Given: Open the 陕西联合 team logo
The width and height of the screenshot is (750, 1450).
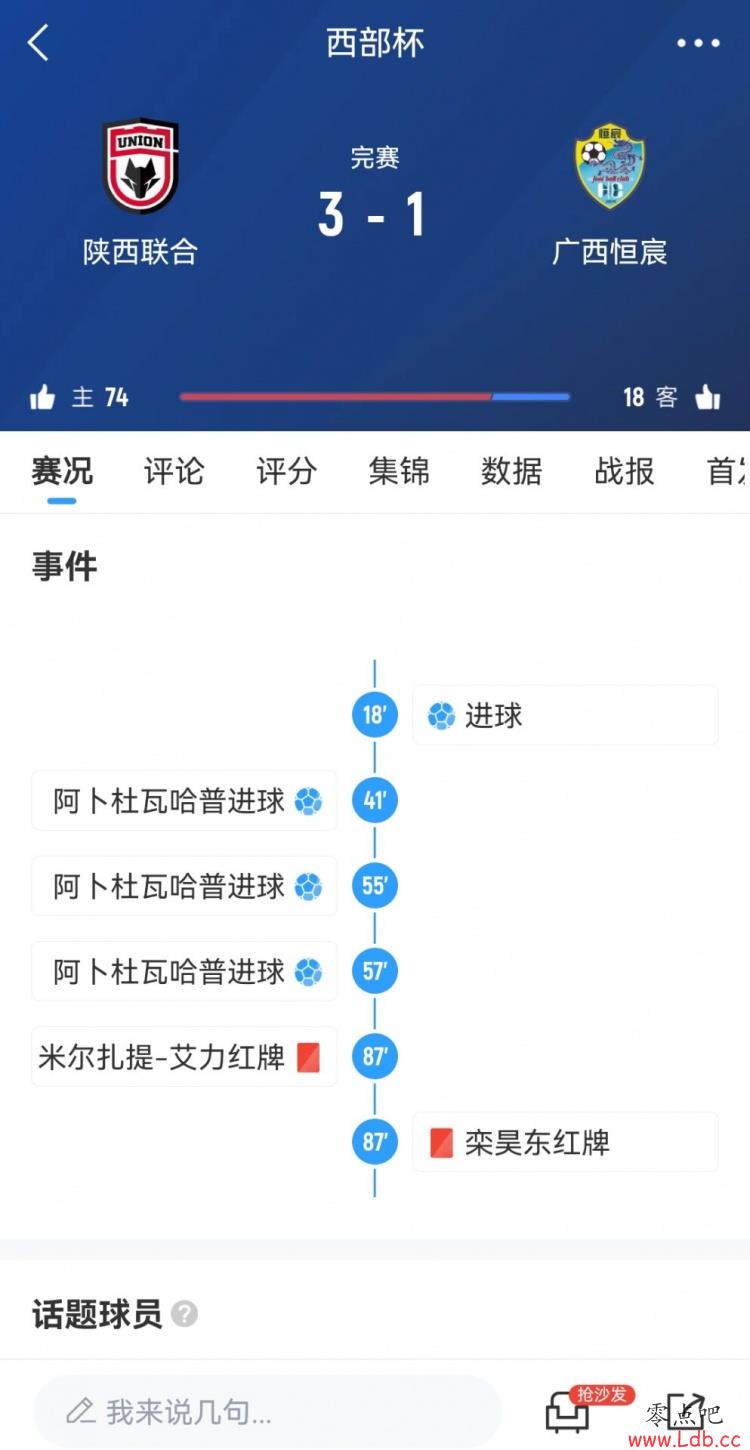Looking at the screenshot, I should [140, 167].
